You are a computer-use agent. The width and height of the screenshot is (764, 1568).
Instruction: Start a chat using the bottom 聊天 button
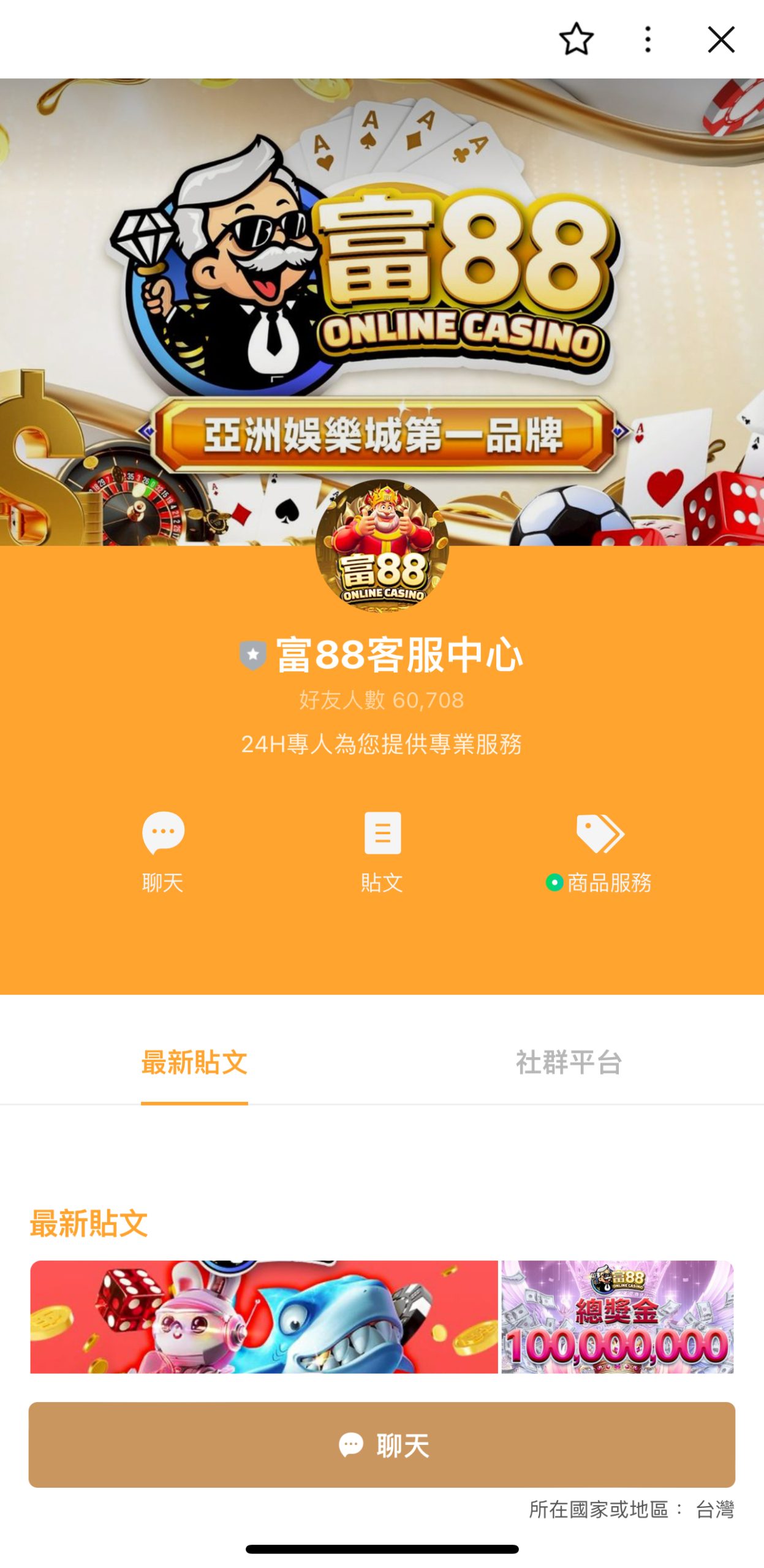click(x=382, y=1444)
